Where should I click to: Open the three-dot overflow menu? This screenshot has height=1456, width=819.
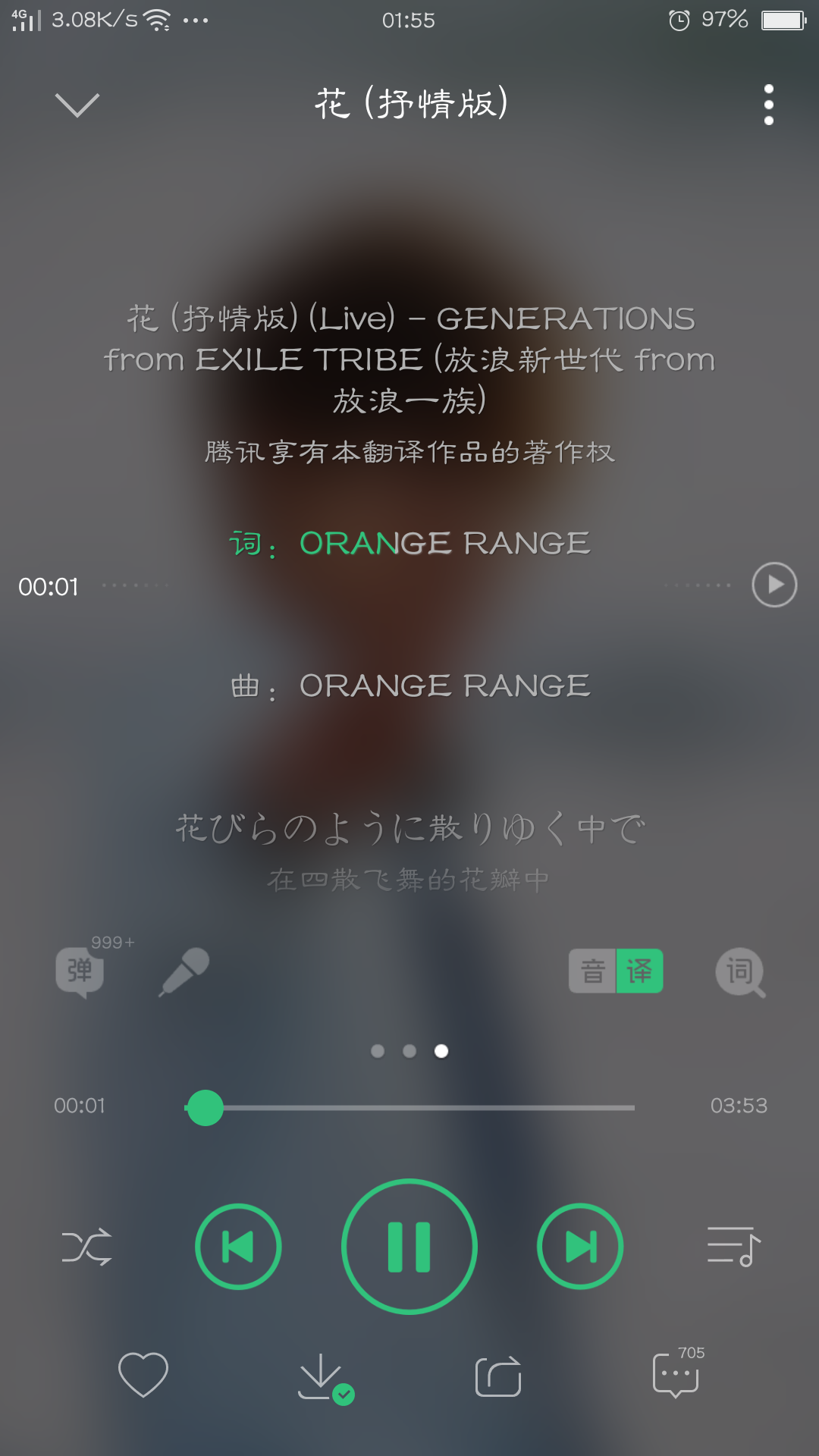(768, 105)
